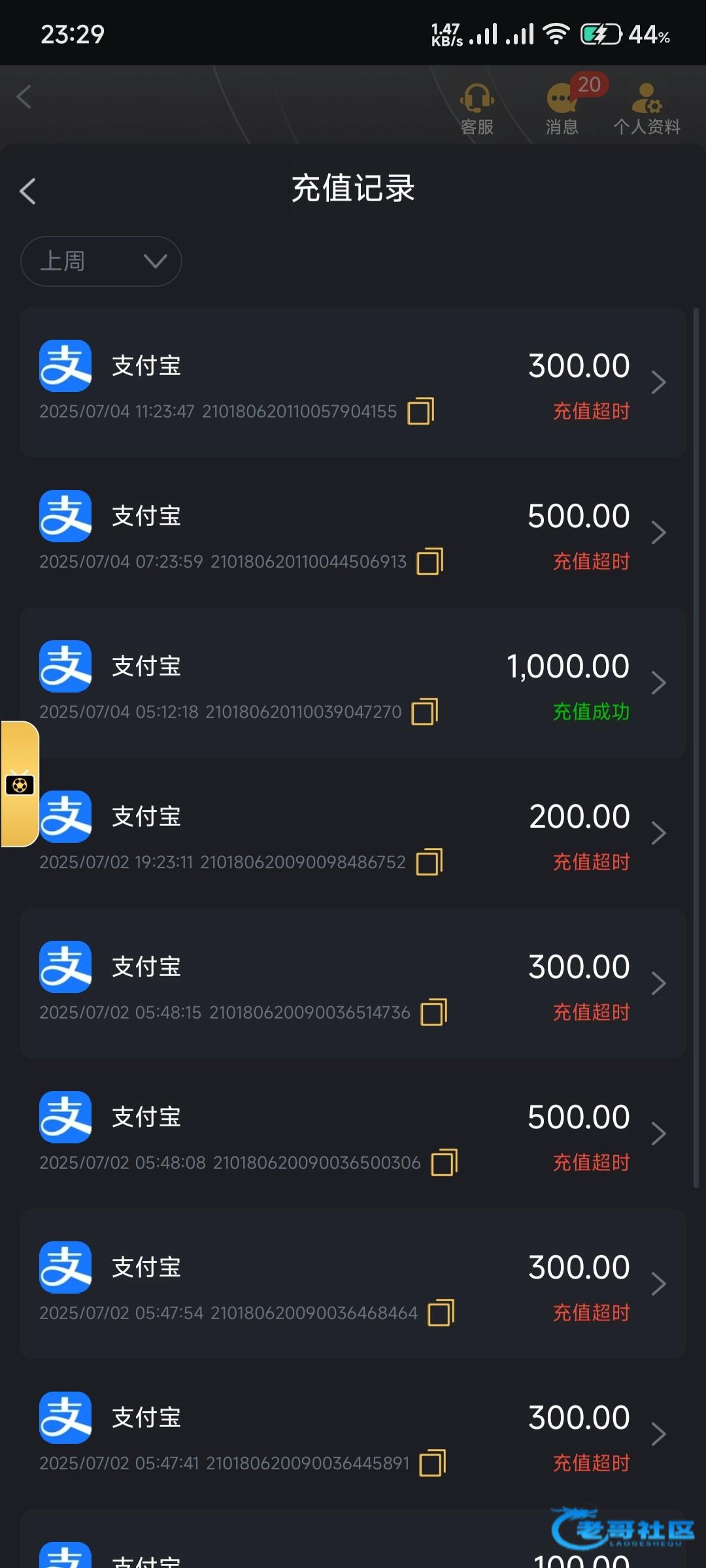Open the 500.00 record from 2025/07/02 05:48:08

(658, 1134)
